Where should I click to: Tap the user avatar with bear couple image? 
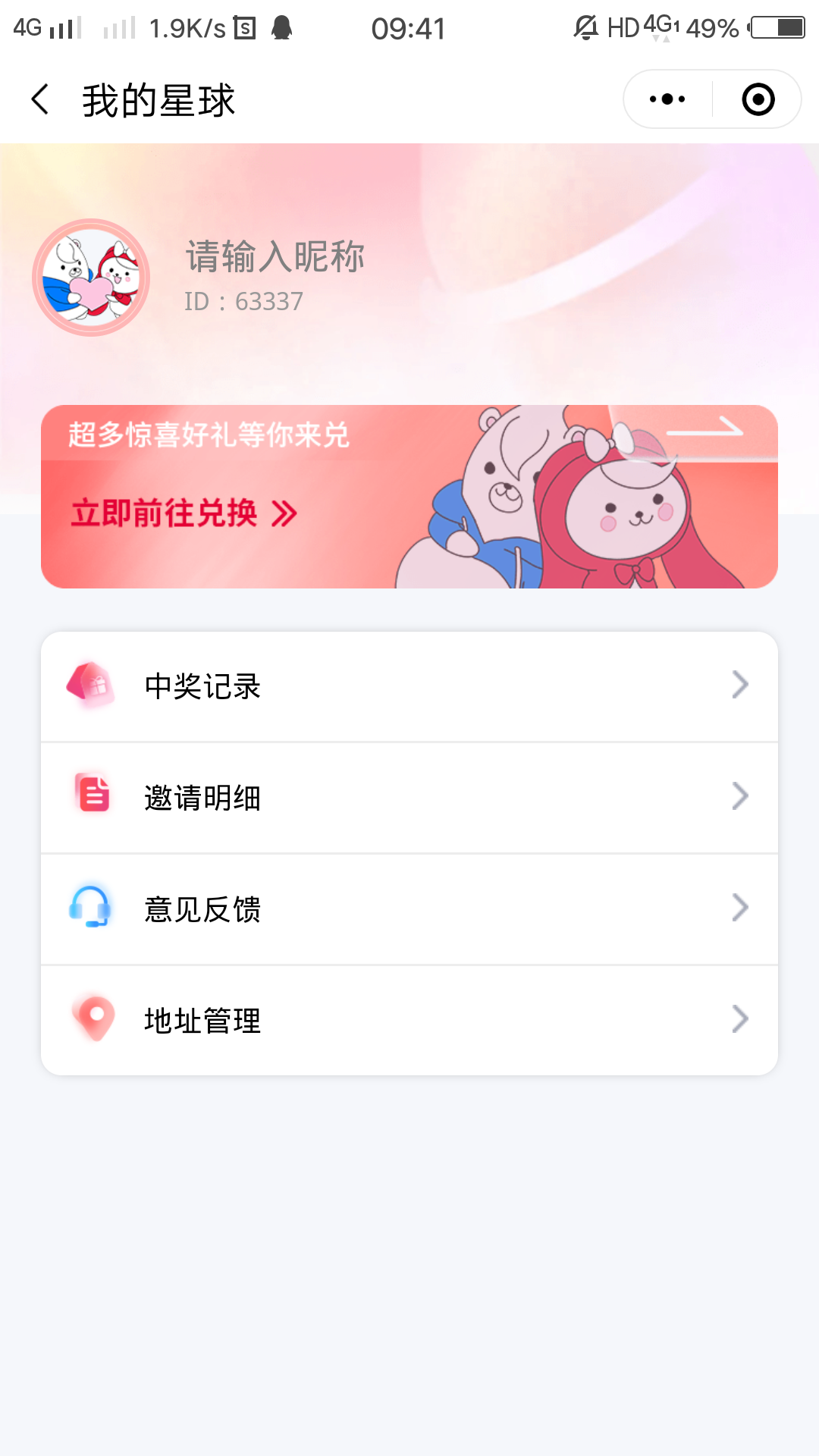pyautogui.click(x=91, y=278)
